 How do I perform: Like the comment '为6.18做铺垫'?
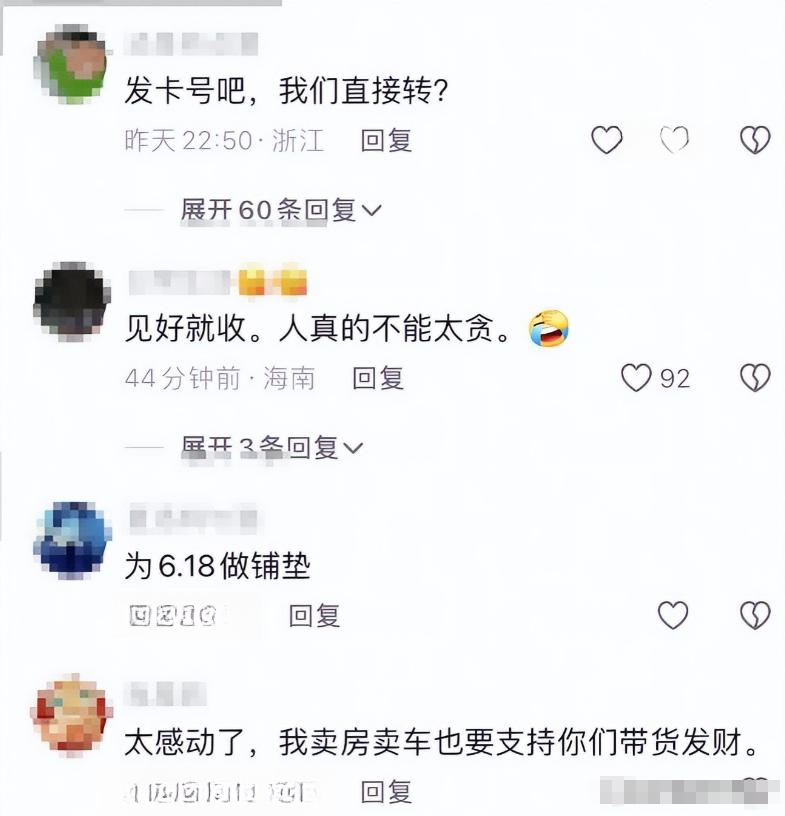pyautogui.click(x=673, y=616)
